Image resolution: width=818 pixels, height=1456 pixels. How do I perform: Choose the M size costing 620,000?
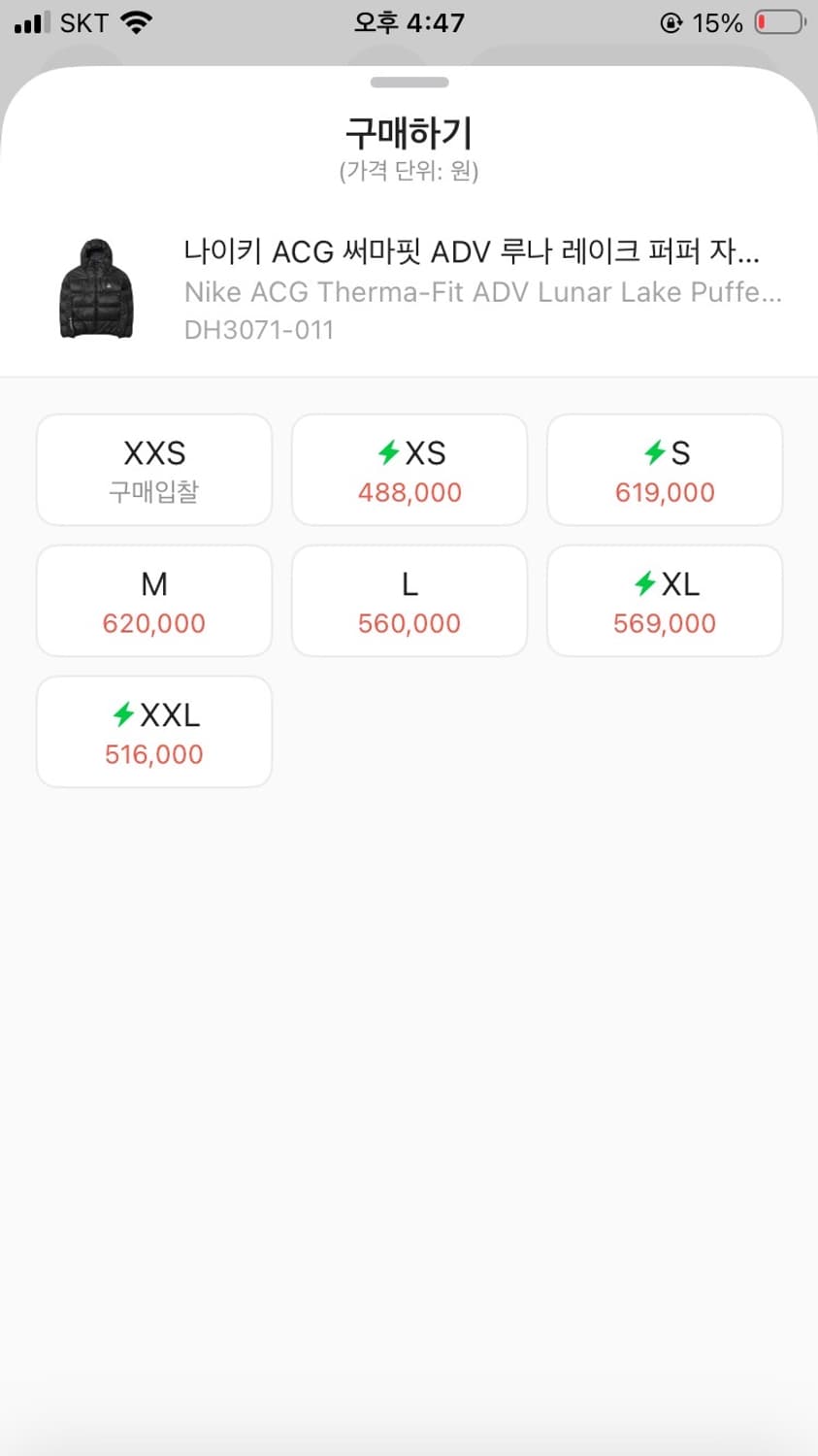(153, 600)
